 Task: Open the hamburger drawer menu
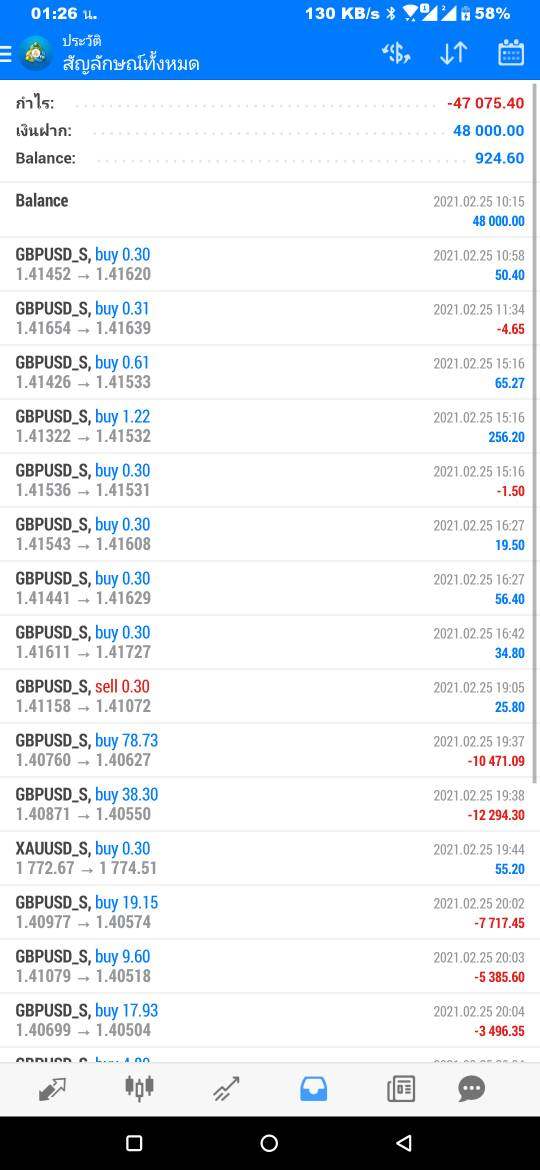6,54
